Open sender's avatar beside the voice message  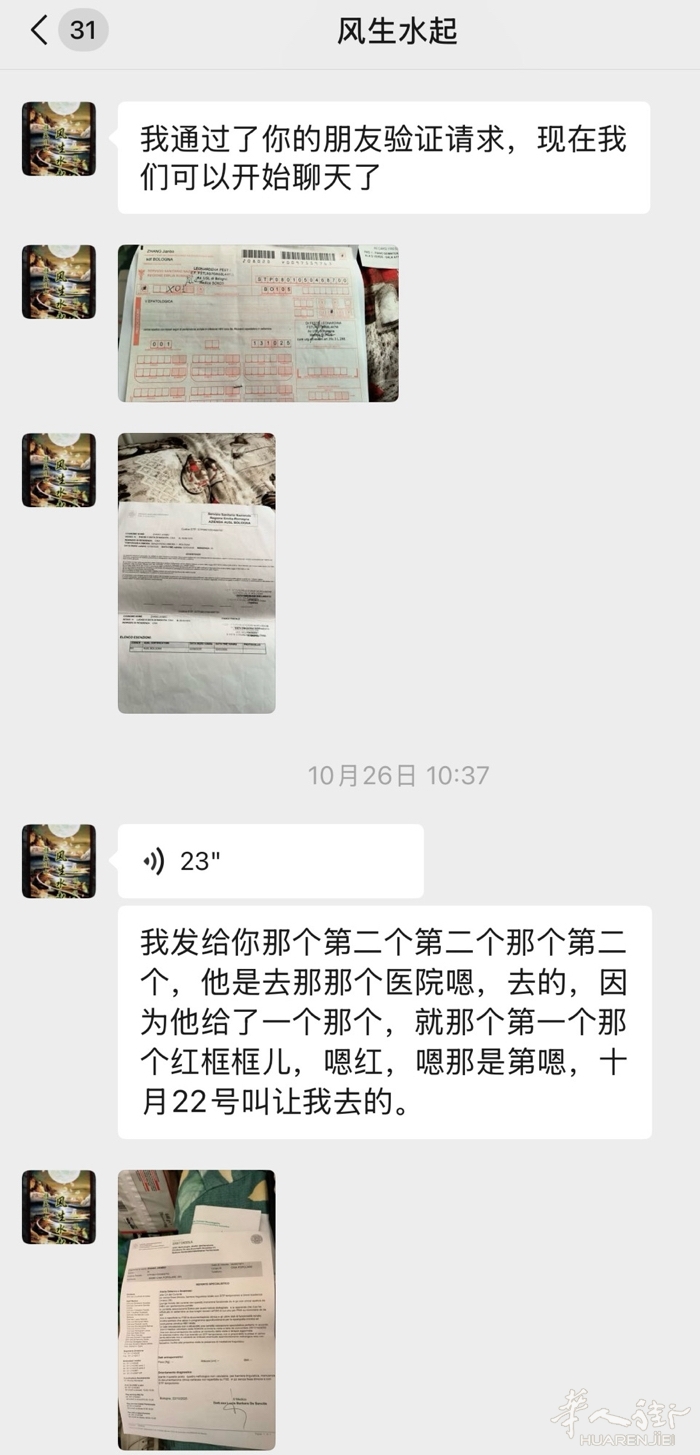pyautogui.click(x=59, y=861)
